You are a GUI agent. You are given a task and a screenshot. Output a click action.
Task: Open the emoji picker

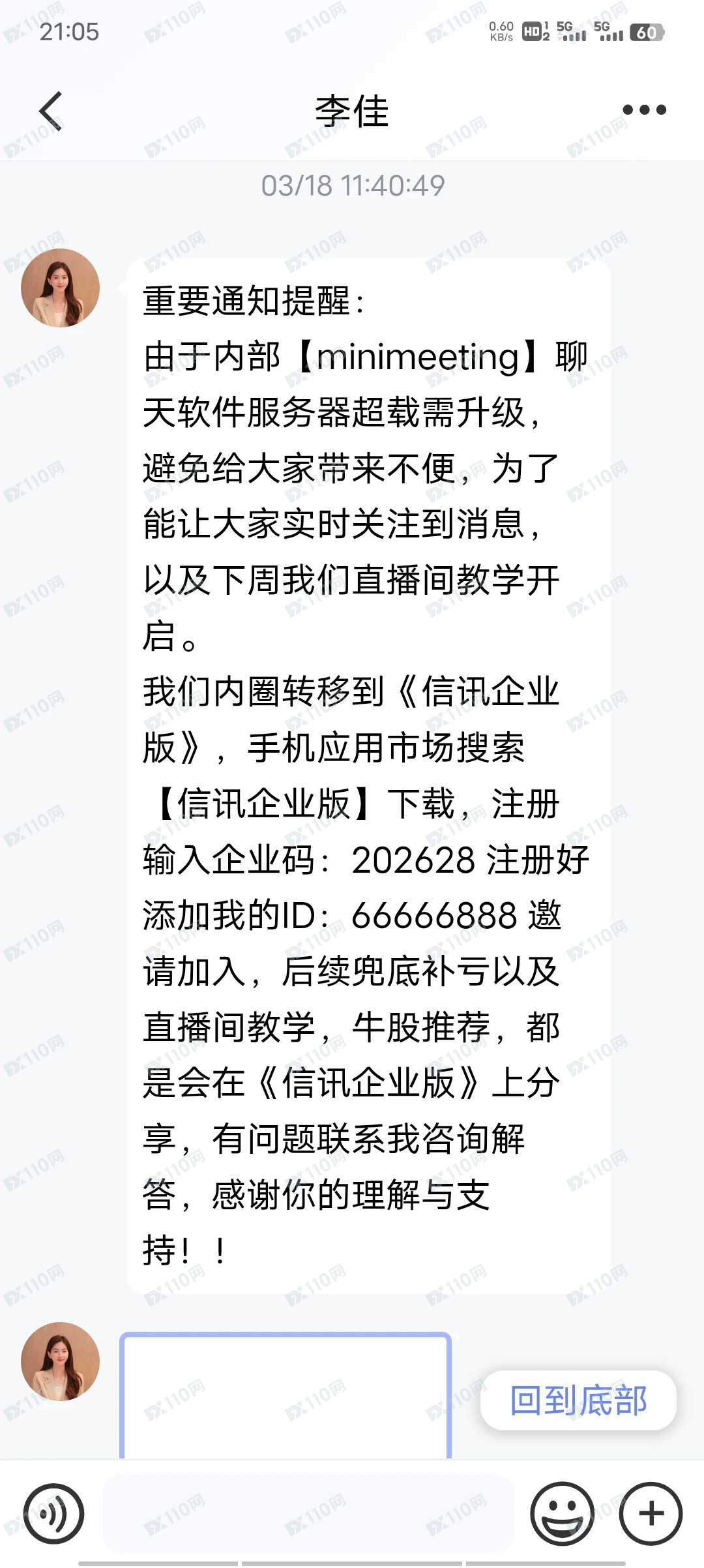[x=562, y=1513]
